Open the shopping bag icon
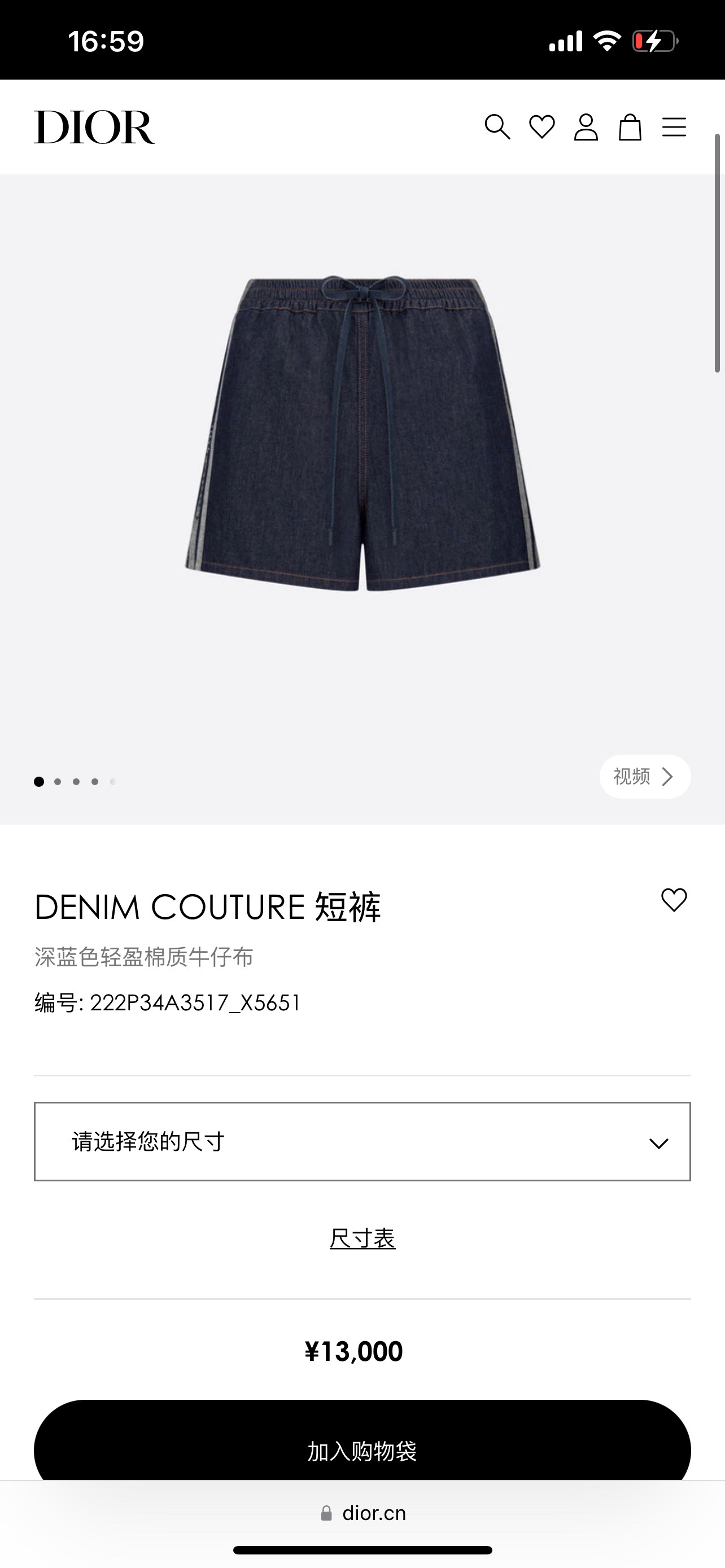The image size is (725, 1568). click(630, 127)
